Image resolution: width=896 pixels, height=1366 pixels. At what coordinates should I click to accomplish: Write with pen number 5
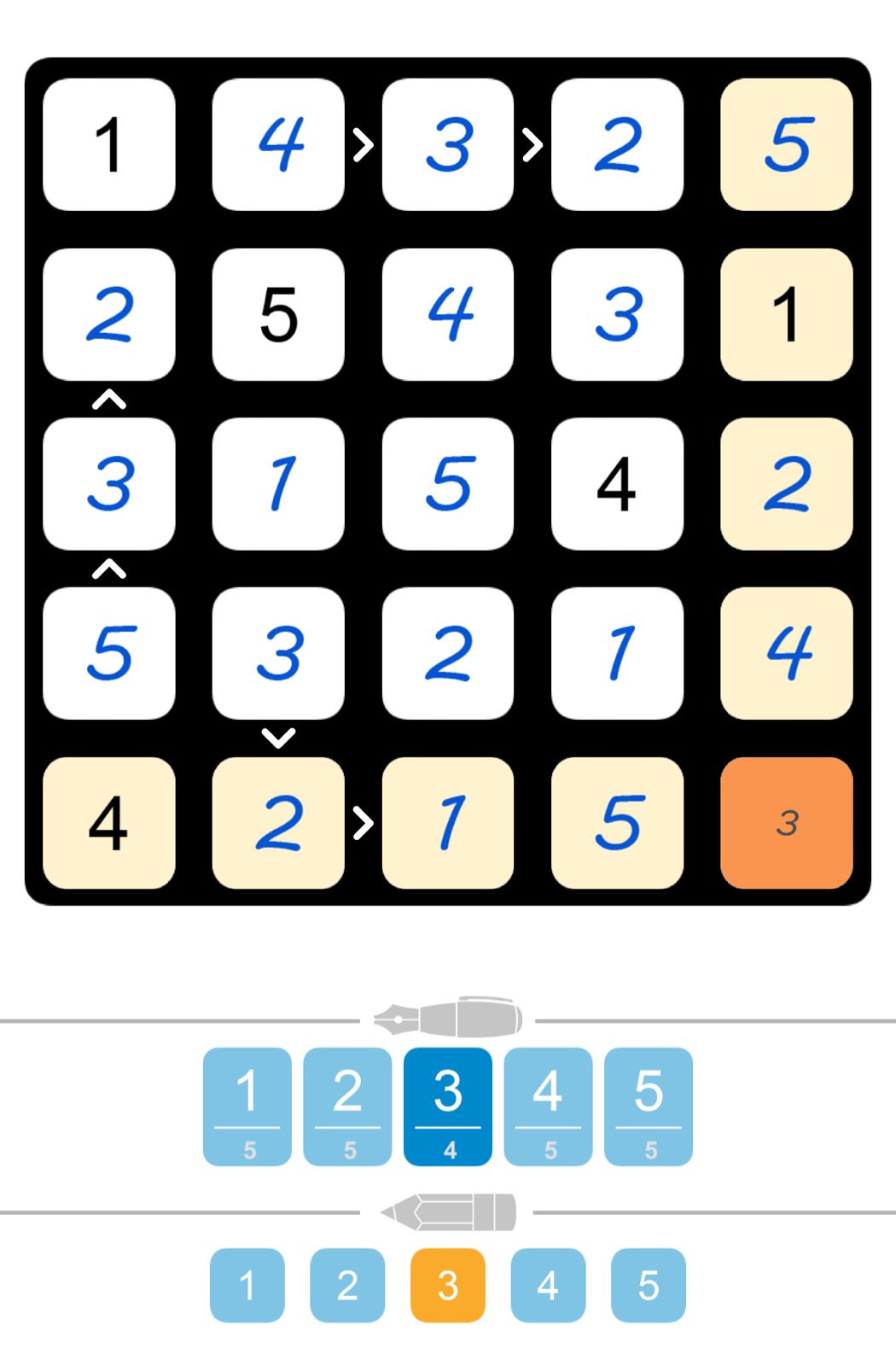coord(649,1106)
